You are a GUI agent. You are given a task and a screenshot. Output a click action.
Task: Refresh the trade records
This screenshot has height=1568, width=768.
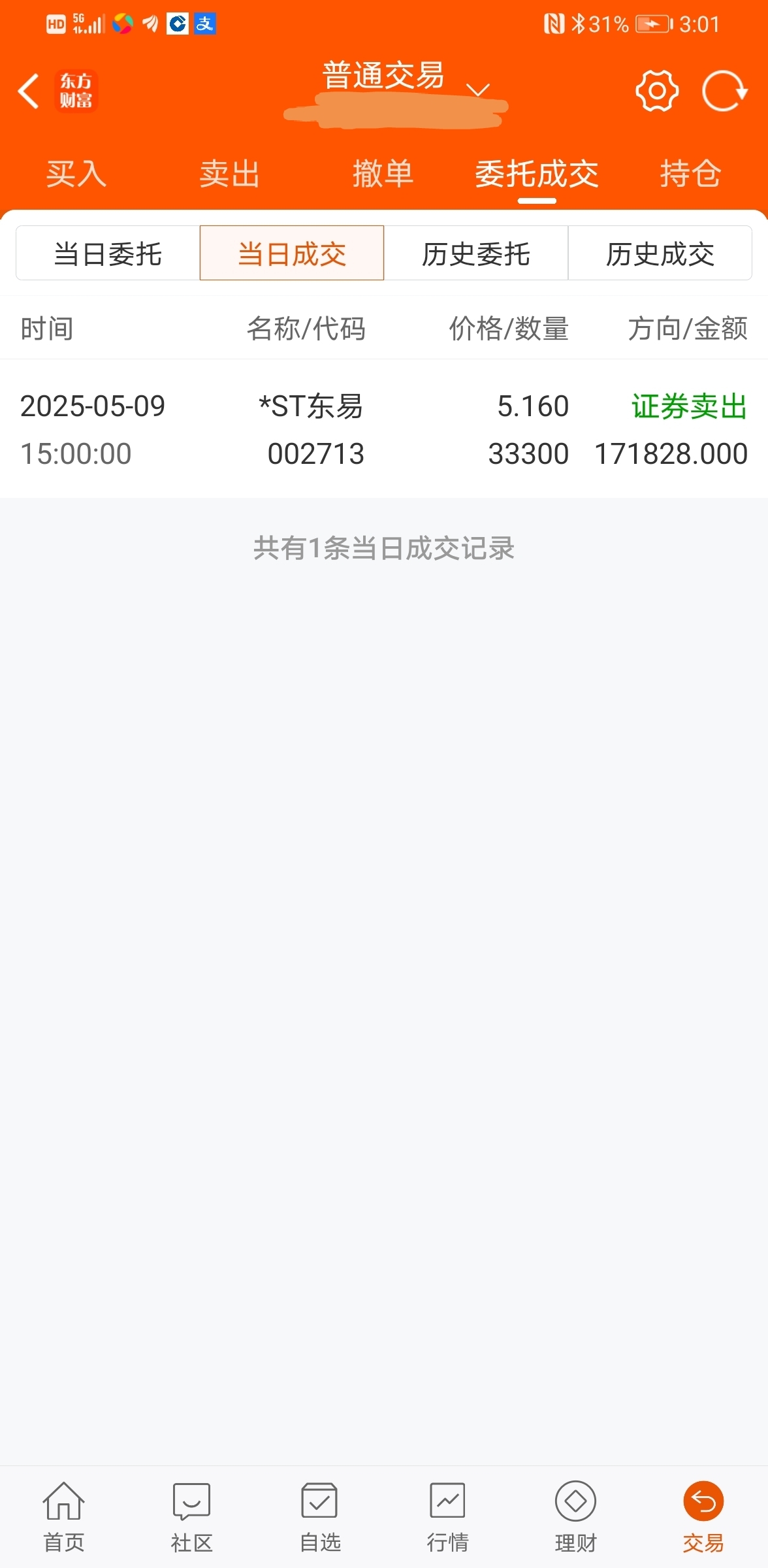724,91
